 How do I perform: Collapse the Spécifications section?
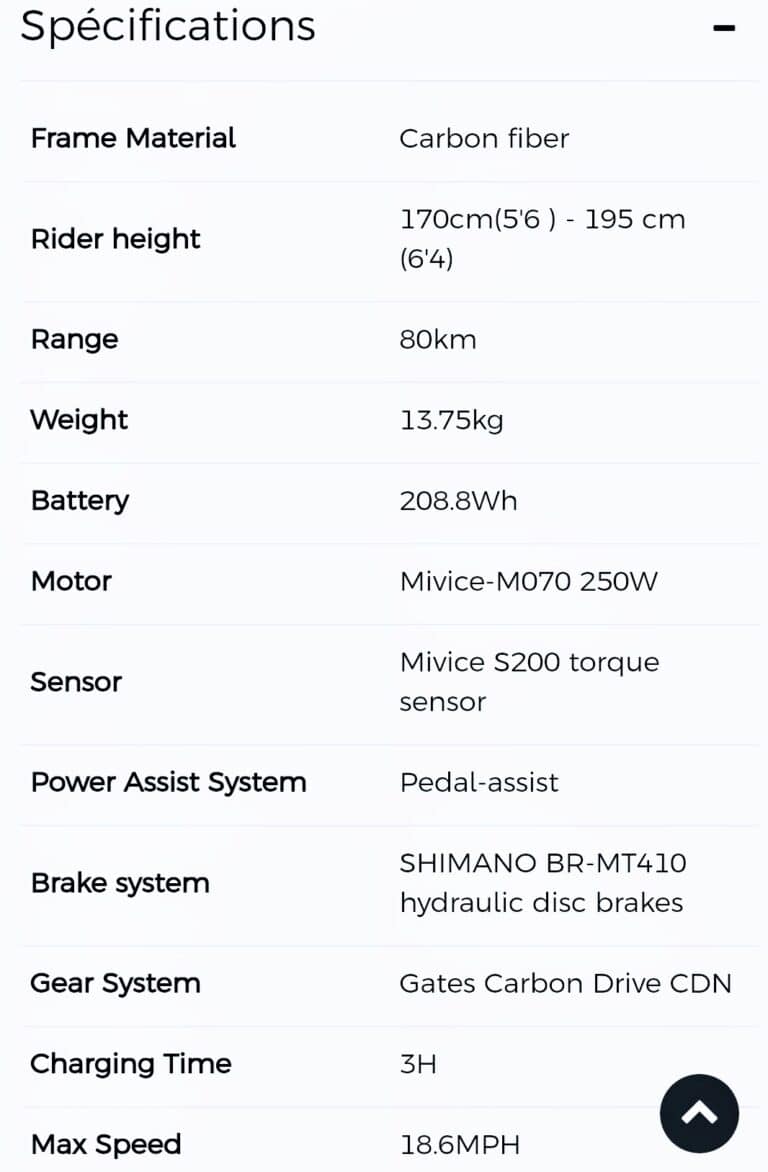point(724,29)
